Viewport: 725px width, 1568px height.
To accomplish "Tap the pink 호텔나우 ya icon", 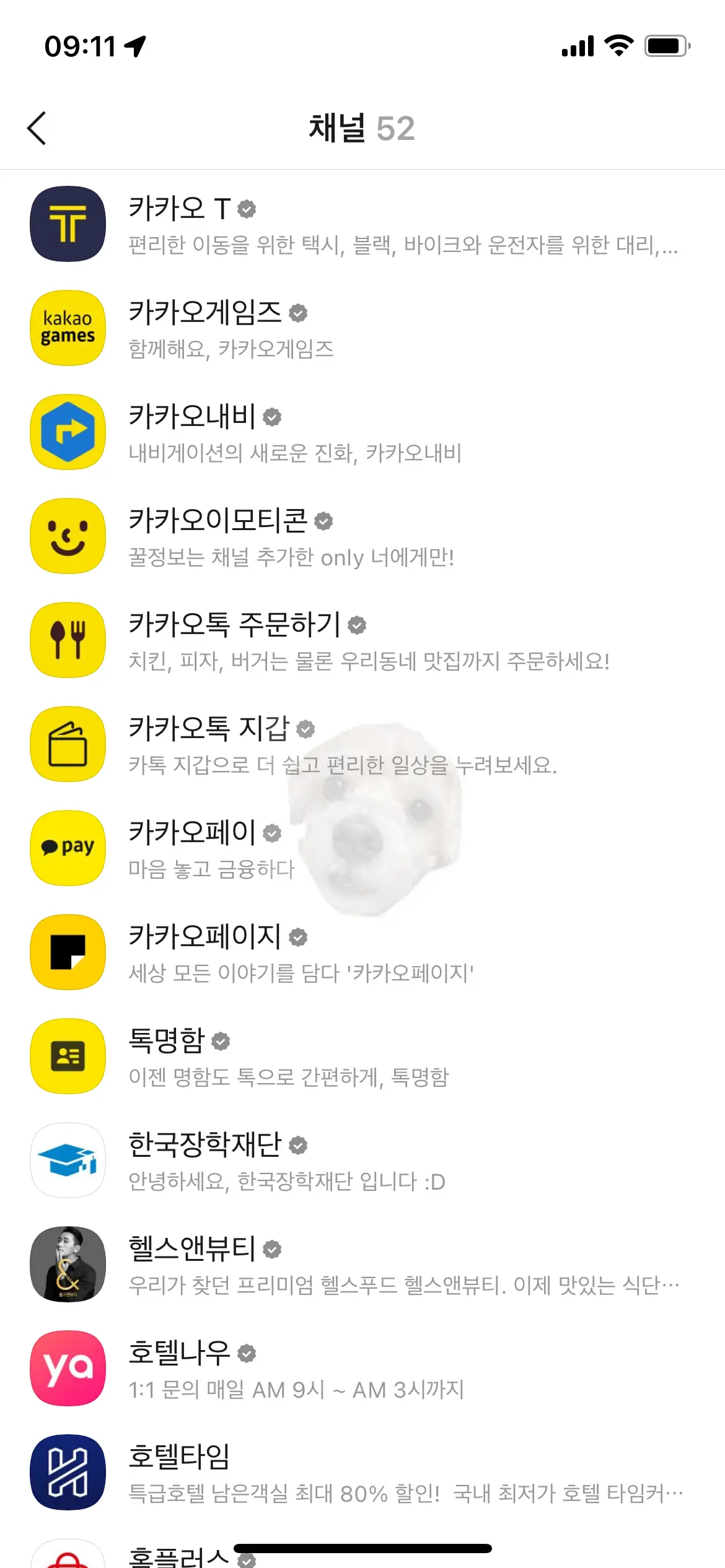I will click(68, 1369).
